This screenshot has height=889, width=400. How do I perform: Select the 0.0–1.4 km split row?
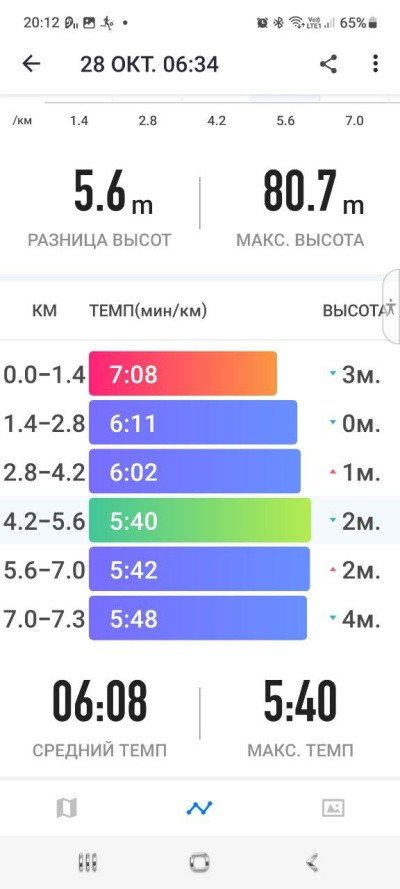[x=200, y=374]
